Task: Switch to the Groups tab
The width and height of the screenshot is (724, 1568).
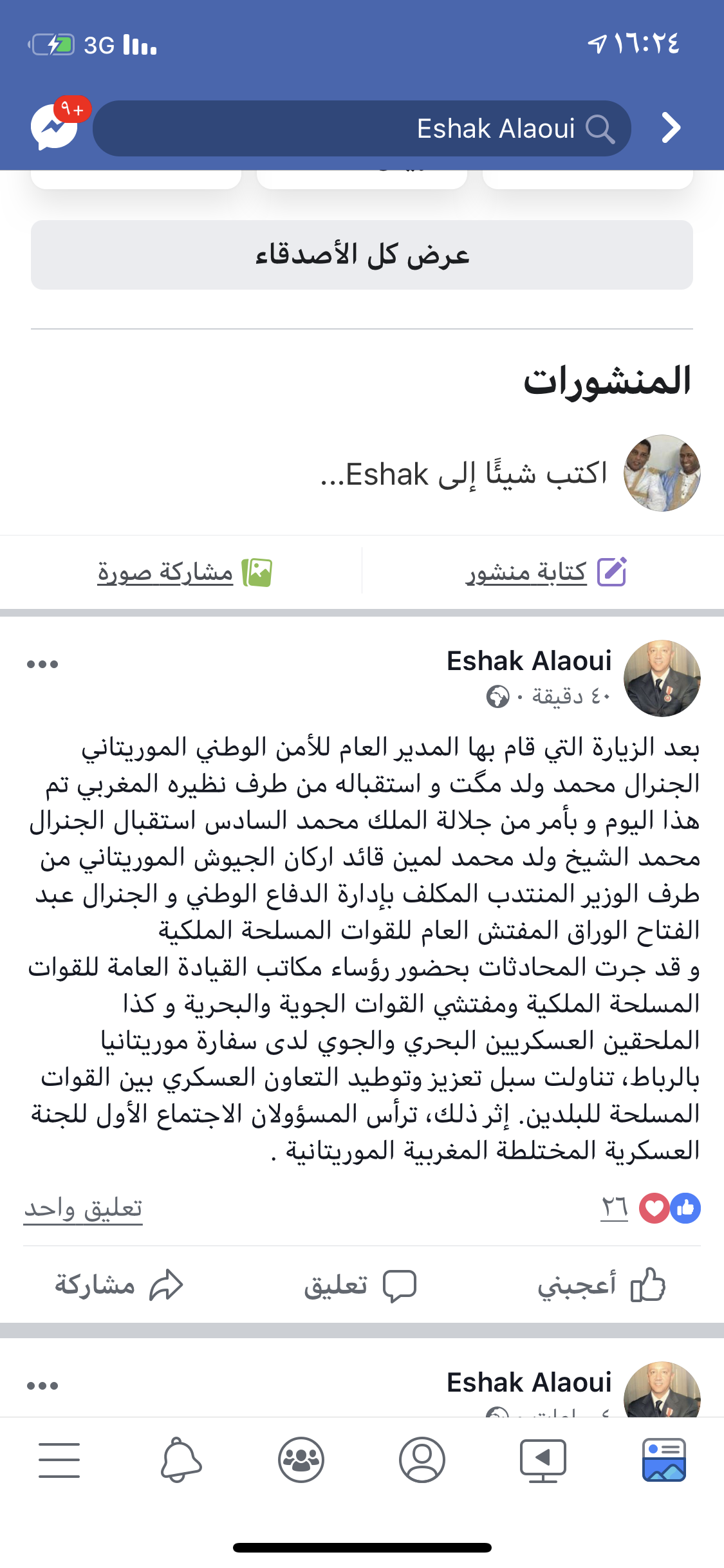Action: point(301,1460)
